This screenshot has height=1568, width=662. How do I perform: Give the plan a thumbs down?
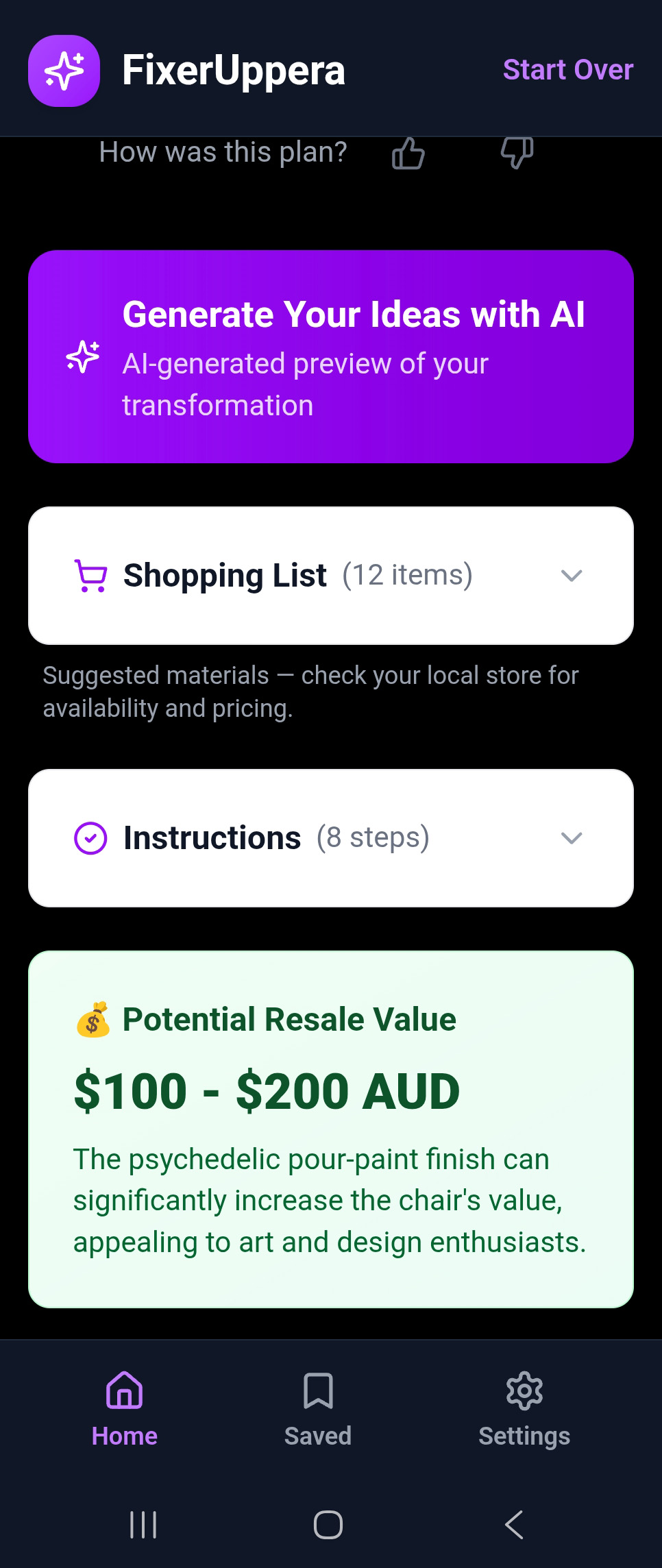click(517, 153)
